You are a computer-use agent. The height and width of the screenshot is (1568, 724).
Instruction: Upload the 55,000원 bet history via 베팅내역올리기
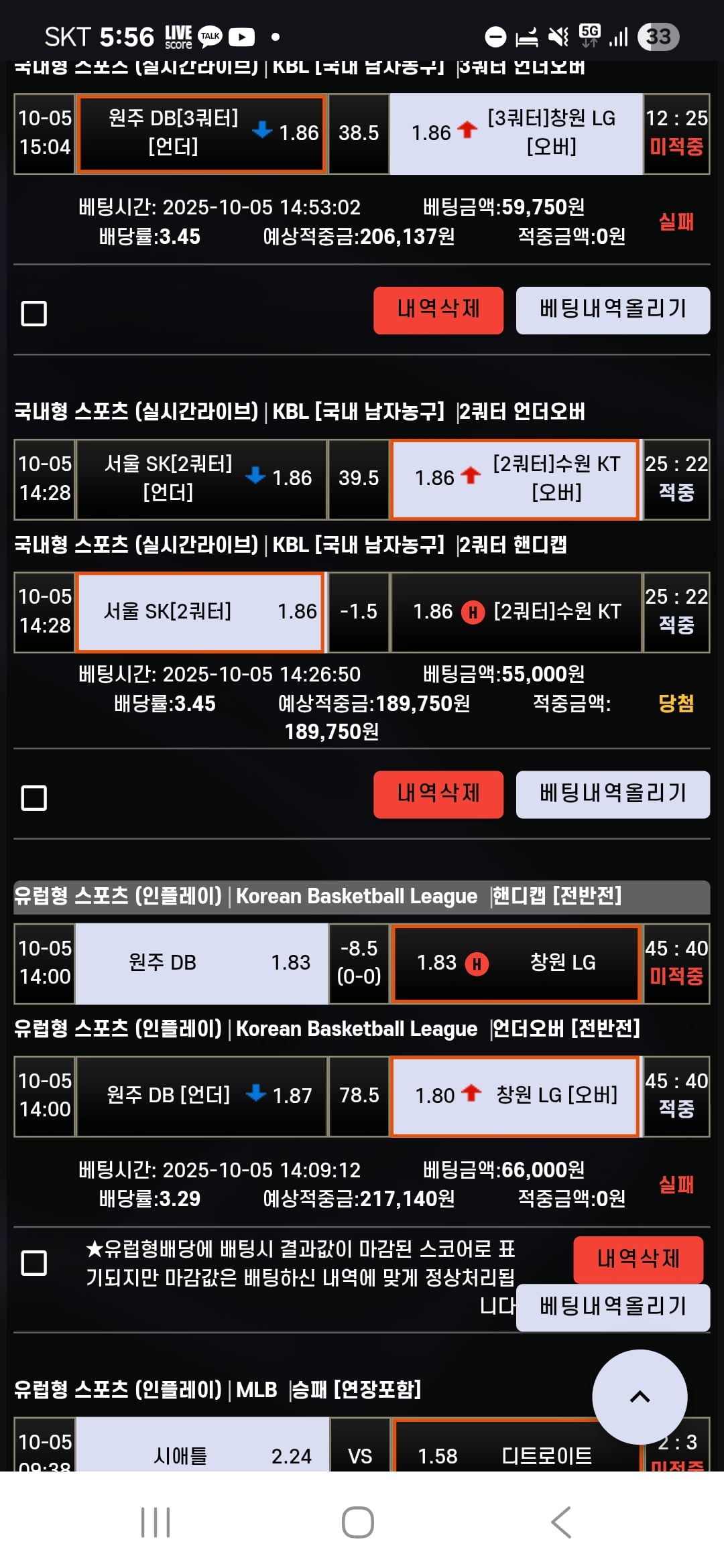tap(613, 794)
